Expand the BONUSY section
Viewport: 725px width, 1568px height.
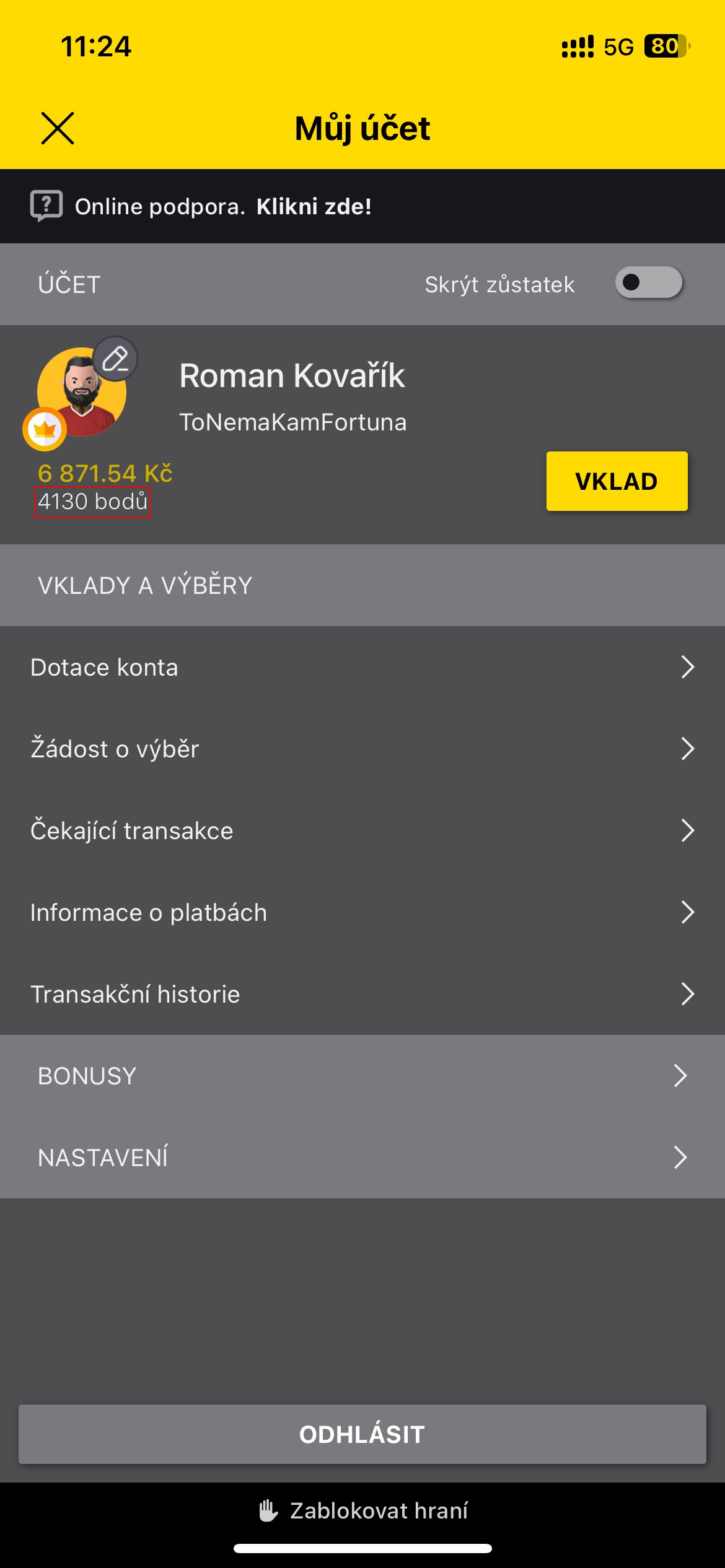click(x=362, y=1076)
